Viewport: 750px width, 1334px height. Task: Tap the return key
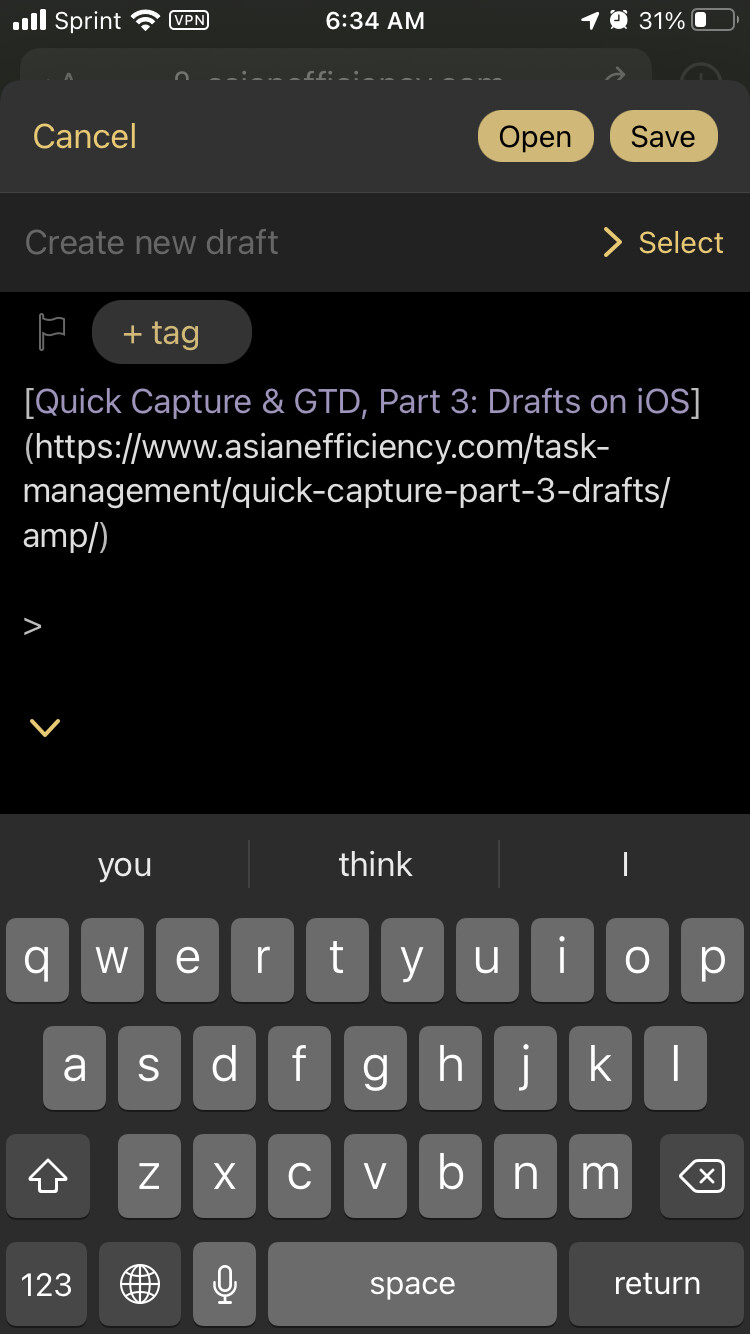[x=657, y=1284]
